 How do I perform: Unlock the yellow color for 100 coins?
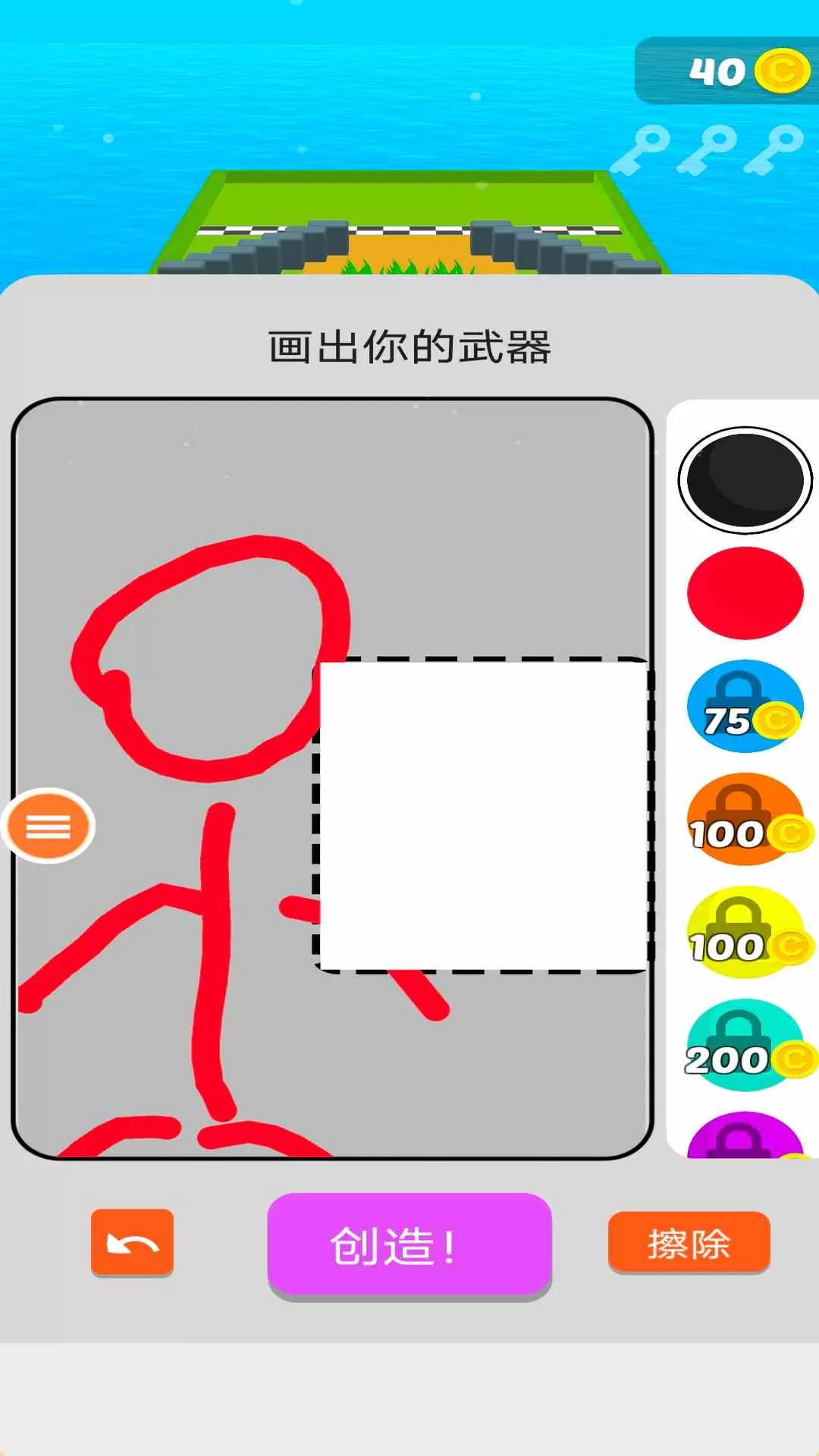point(745,932)
